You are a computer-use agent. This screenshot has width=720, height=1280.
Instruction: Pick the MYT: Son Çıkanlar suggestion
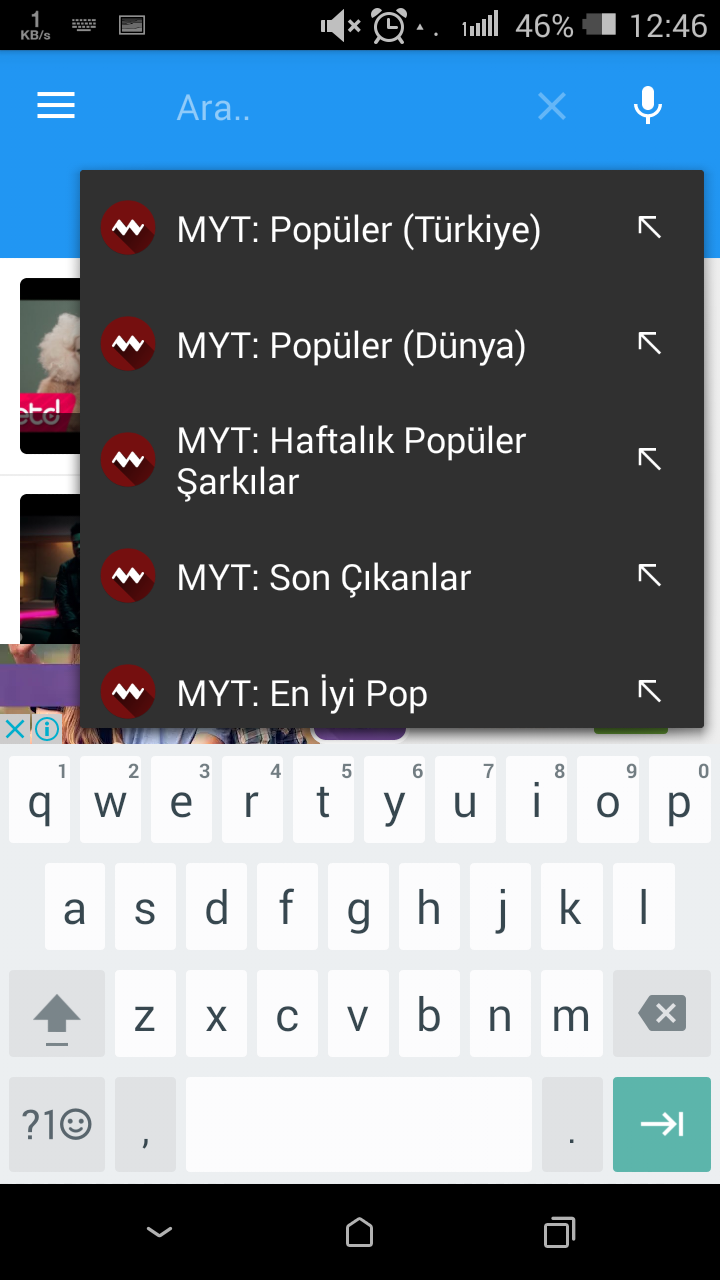tap(323, 578)
